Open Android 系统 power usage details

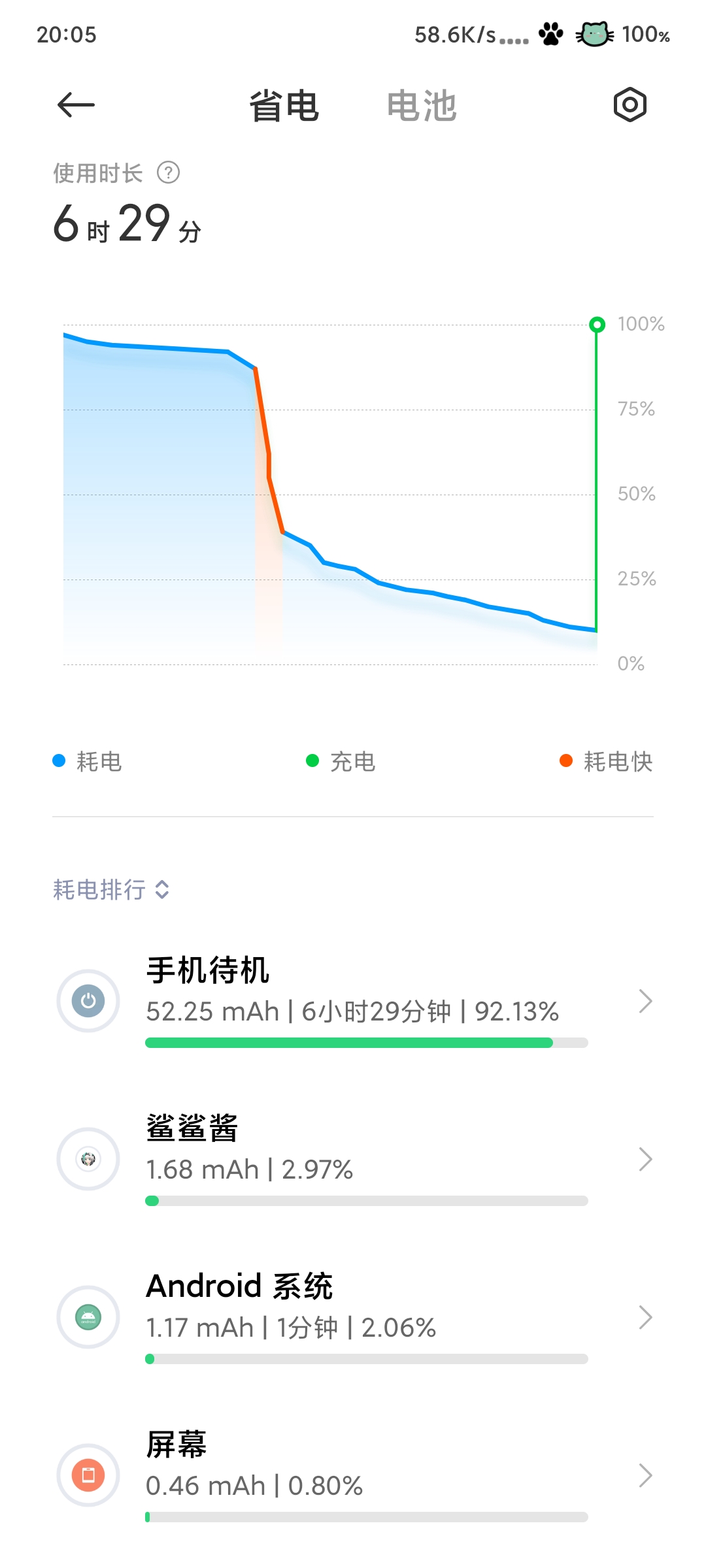(353, 1317)
